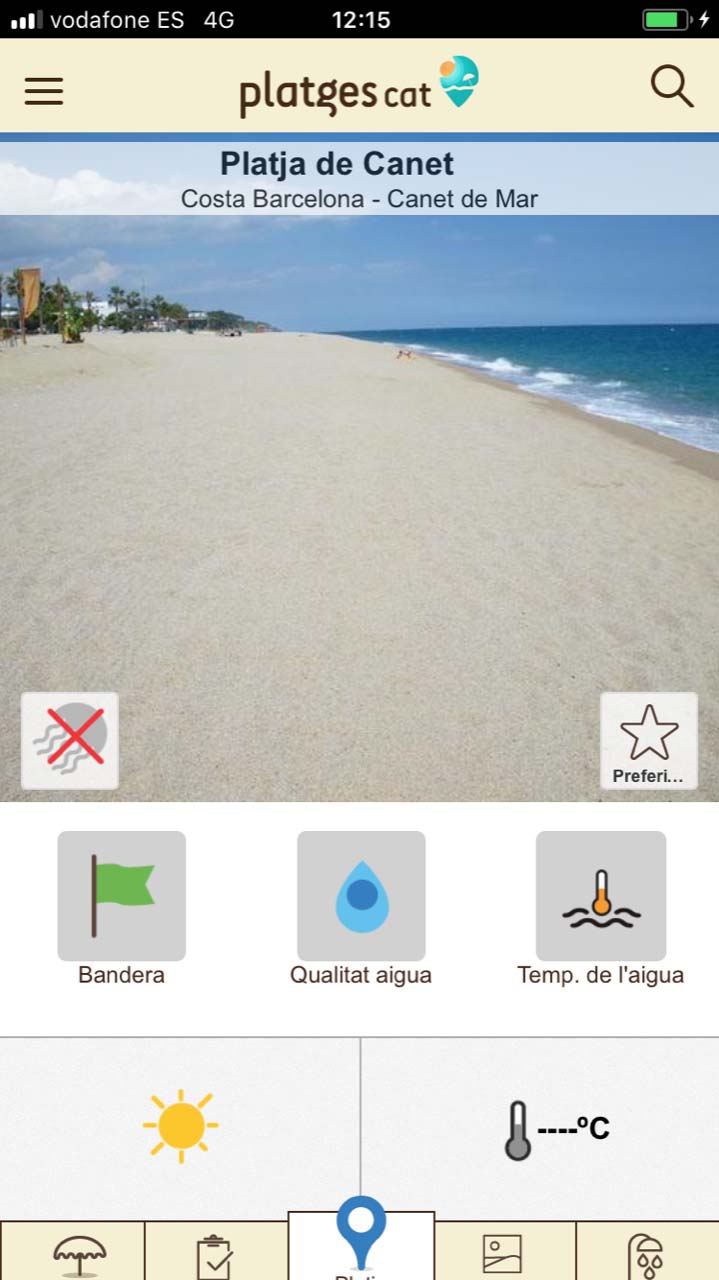View Qualitat aigua details

click(x=361, y=896)
